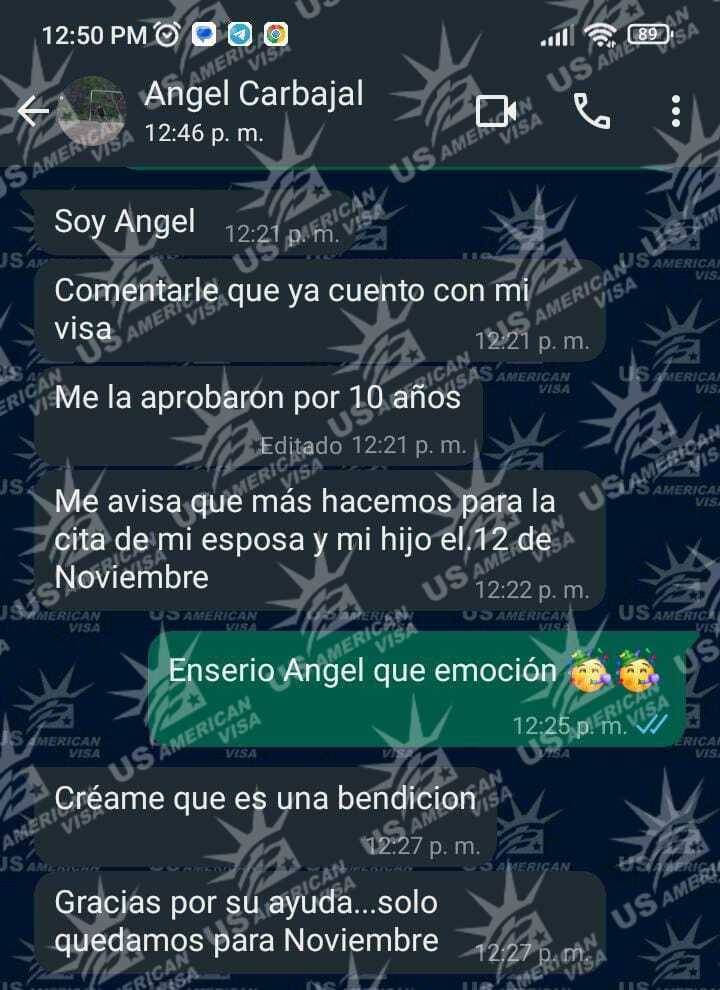The width and height of the screenshot is (720, 990).
Task: Place a voice call to Angel Carbajal
Action: coord(591,111)
